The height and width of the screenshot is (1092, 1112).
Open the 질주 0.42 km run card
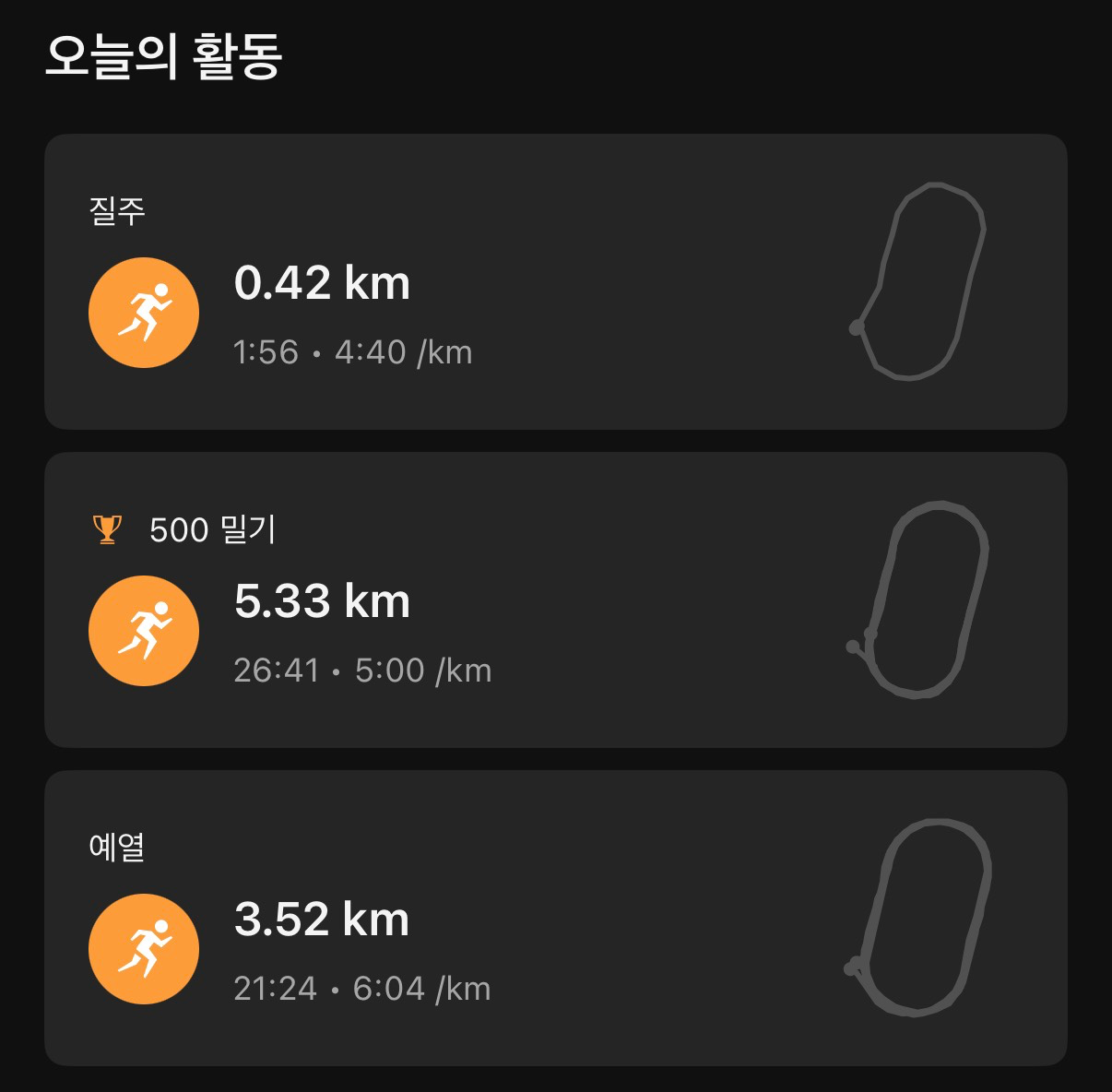[555, 282]
